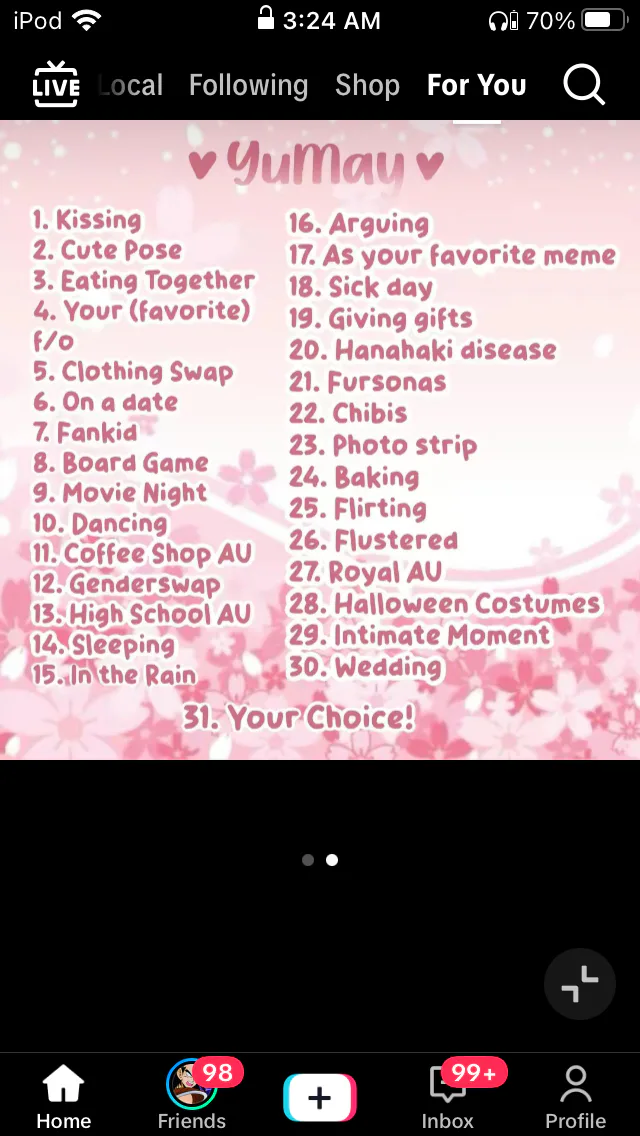Create a new post with plus button
The image size is (640, 1136).
(319, 1098)
